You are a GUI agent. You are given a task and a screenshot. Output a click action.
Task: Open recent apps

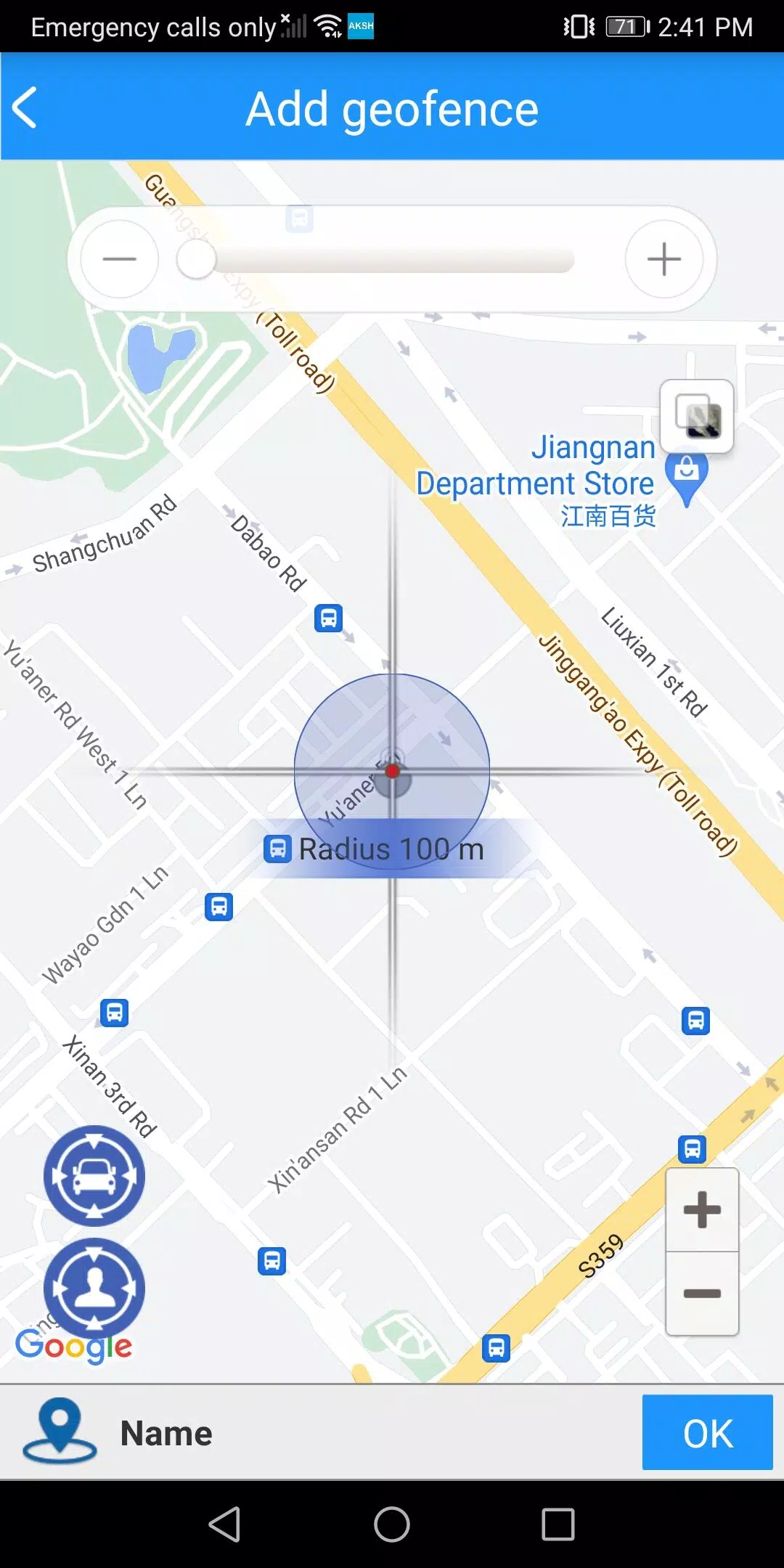558,1524
